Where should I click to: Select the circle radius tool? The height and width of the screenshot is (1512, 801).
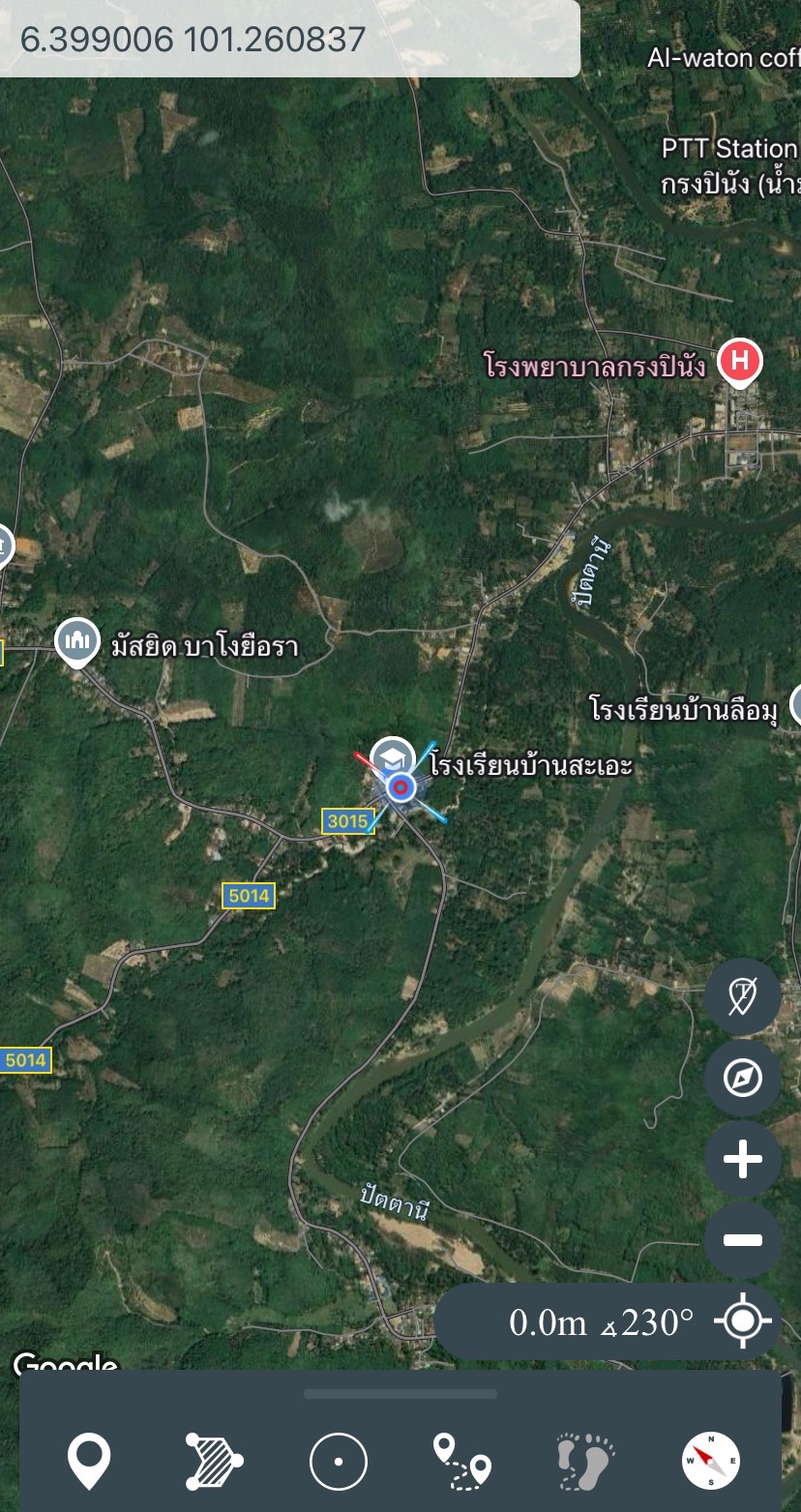click(x=339, y=1461)
